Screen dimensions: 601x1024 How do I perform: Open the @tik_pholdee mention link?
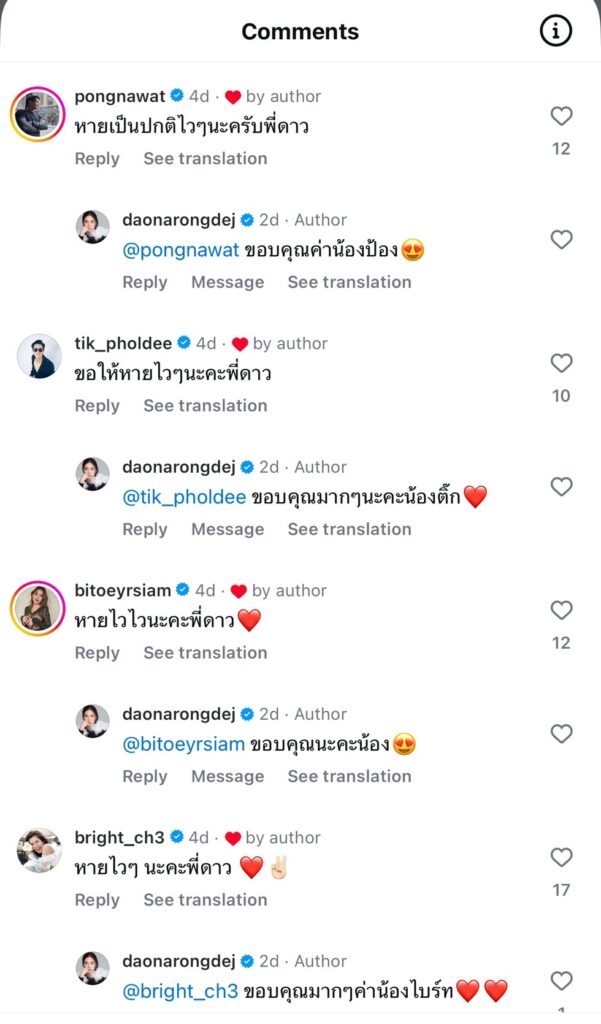[184, 497]
